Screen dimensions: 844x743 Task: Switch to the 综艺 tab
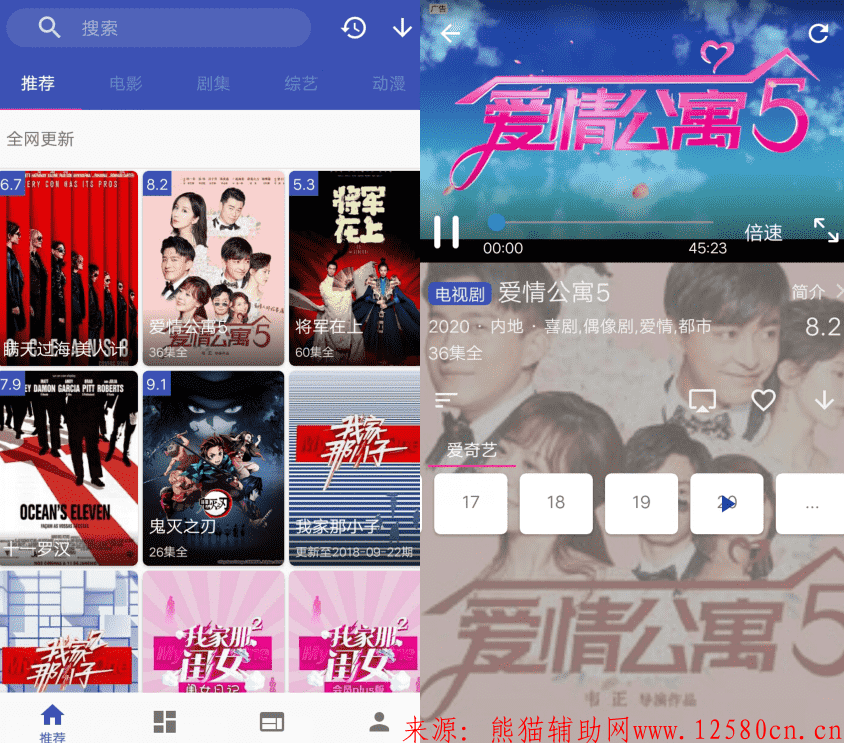click(300, 84)
